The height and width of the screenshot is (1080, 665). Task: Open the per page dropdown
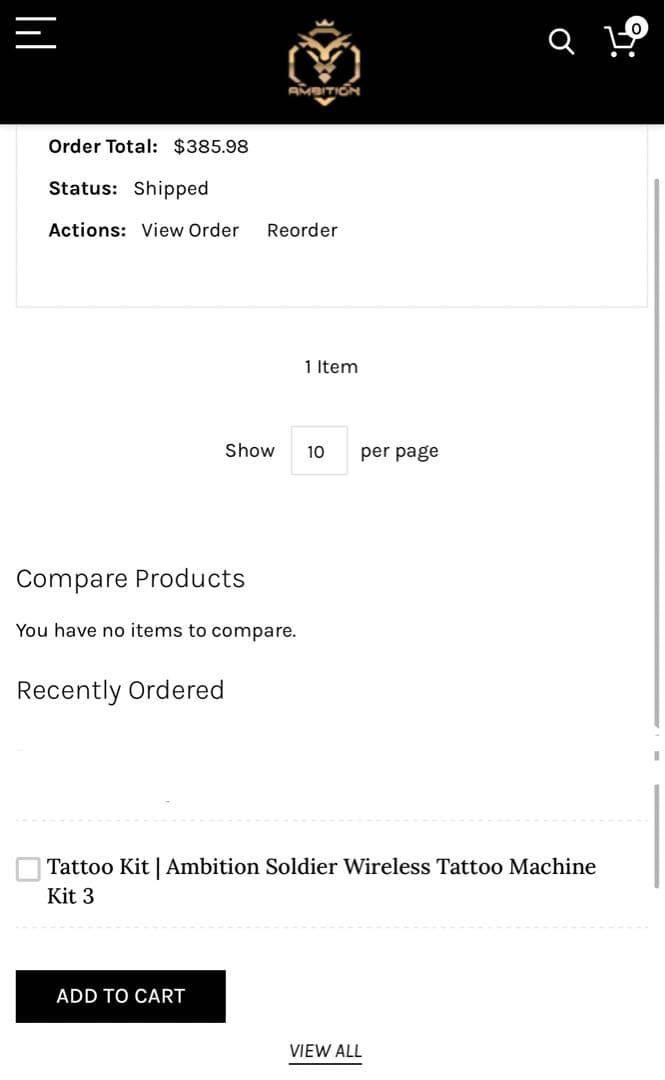tap(319, 451)
